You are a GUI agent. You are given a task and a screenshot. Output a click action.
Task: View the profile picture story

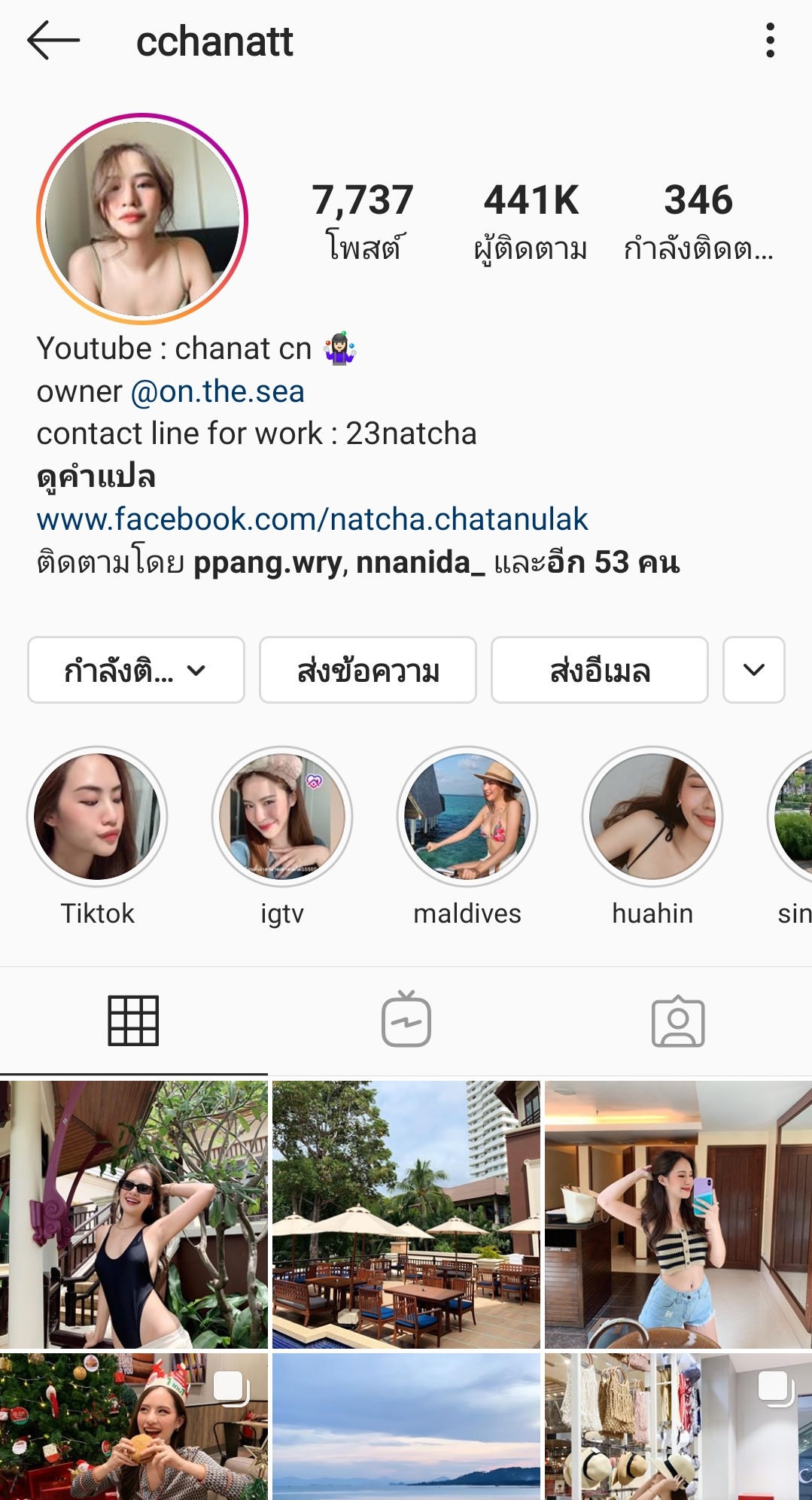[x=142, y=219]
